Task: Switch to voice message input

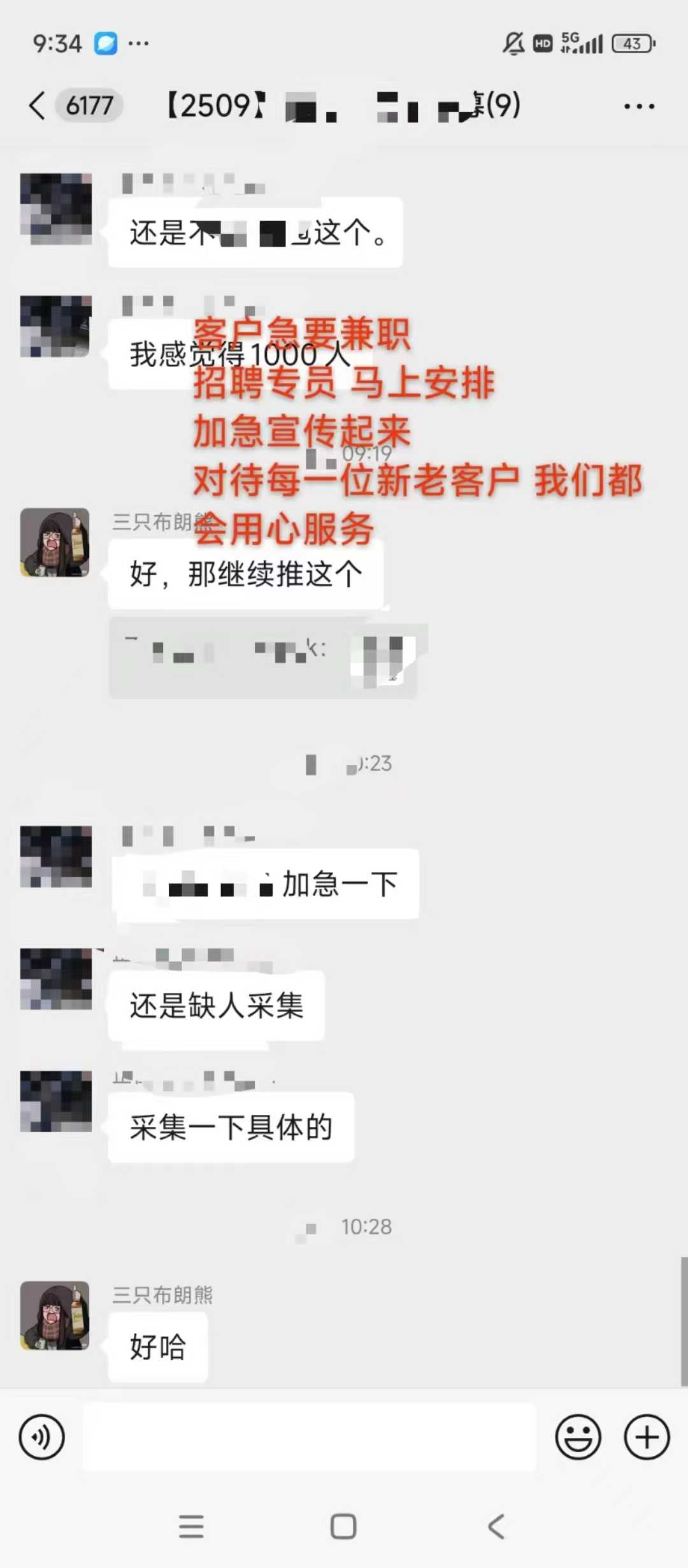Action: tap(42, 1437)
